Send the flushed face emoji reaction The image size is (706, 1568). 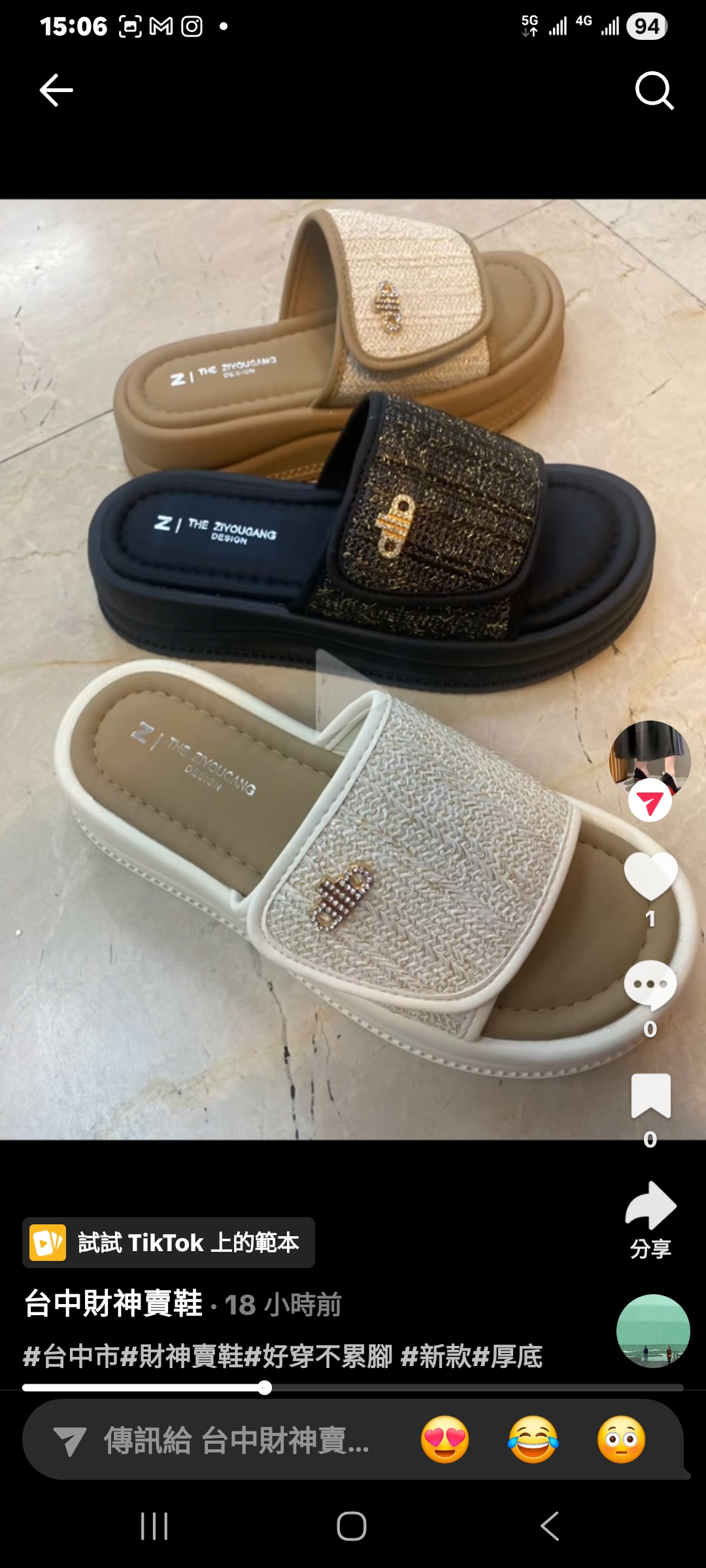[621, 1440]
